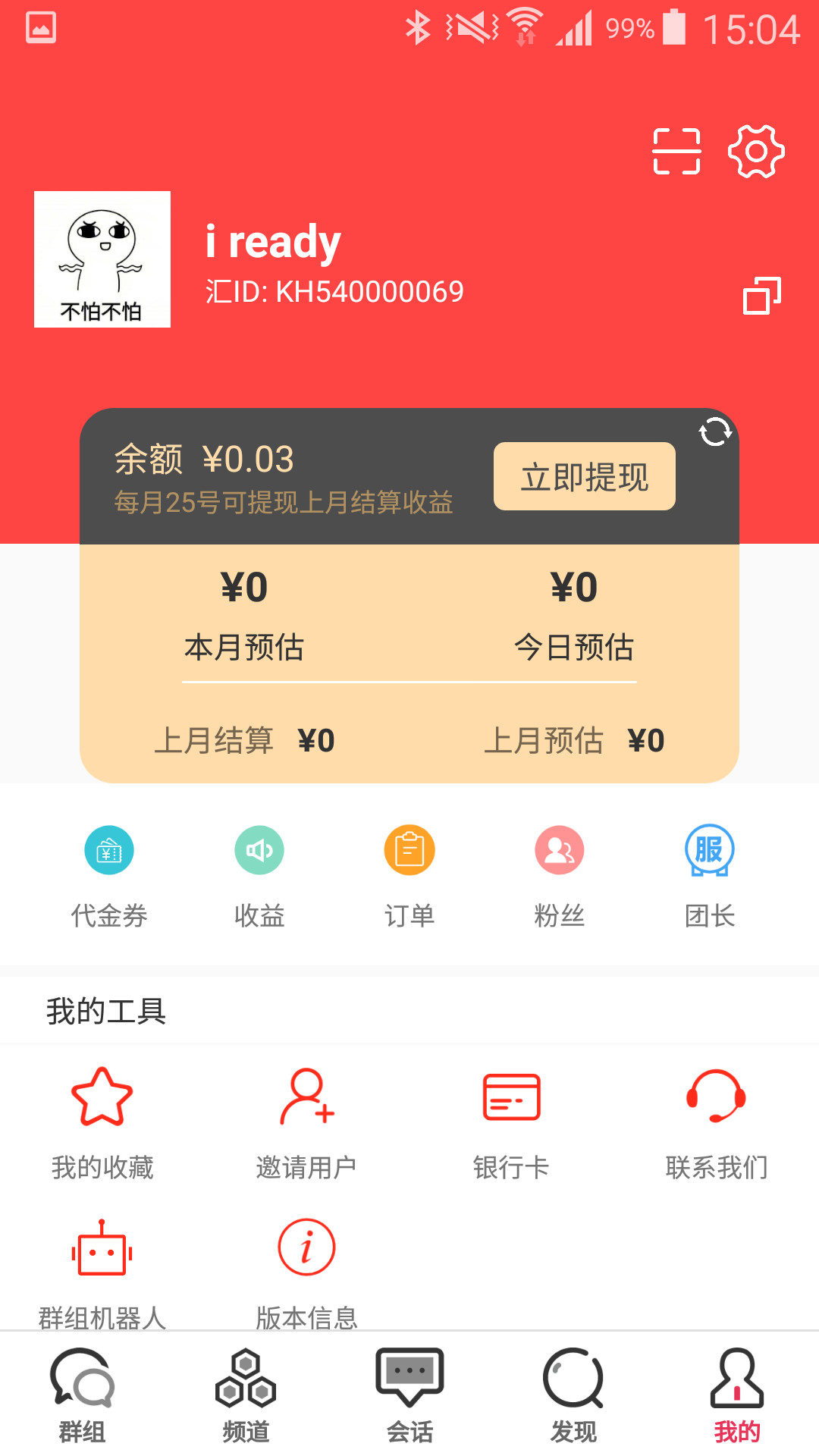Image resolution: width=819 pixels, height=1456 pixels.
Task: Open the 团长 (leader) icon
Action: click(709, 850)
